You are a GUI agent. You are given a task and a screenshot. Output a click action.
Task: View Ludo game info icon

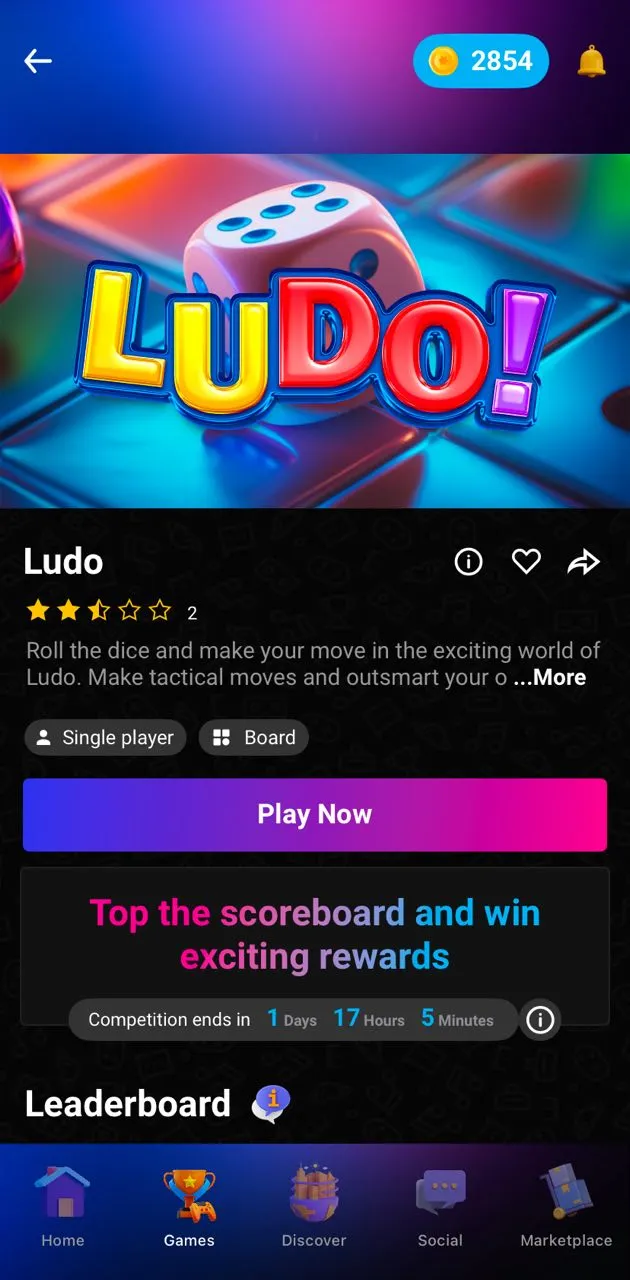(x=468, y=562)
